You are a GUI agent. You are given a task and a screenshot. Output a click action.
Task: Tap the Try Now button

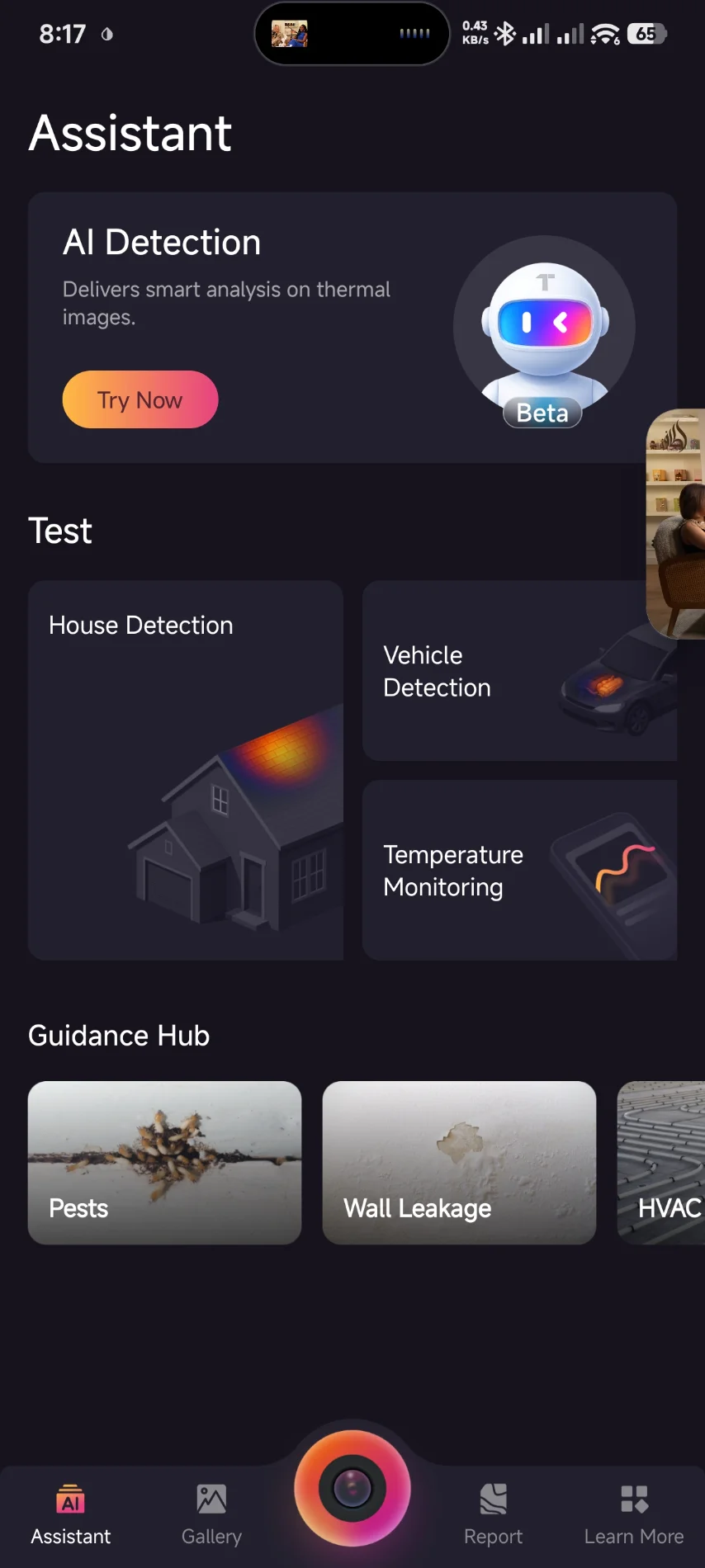click(140, 399)
